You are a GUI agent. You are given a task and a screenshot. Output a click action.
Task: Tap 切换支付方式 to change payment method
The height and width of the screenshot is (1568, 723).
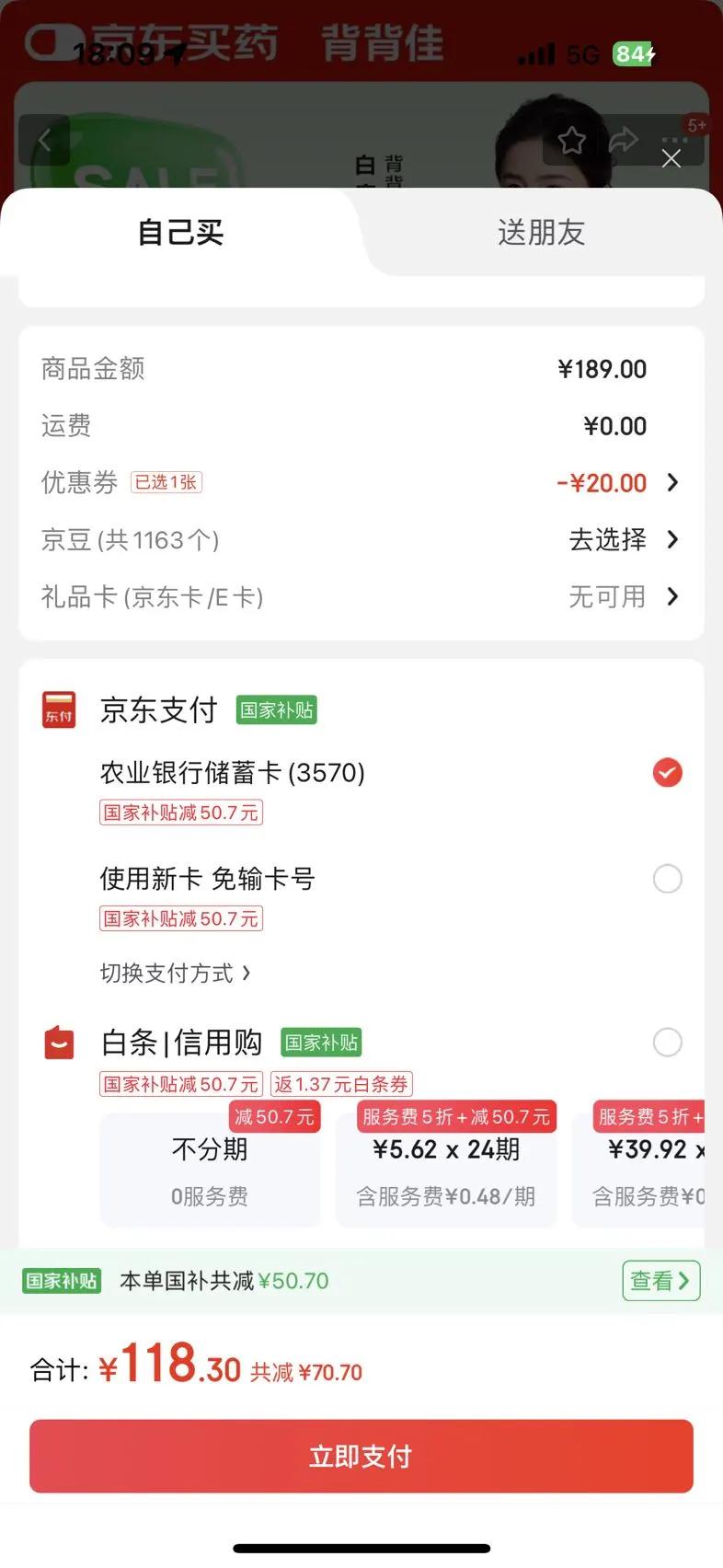[x=175, y=974]
